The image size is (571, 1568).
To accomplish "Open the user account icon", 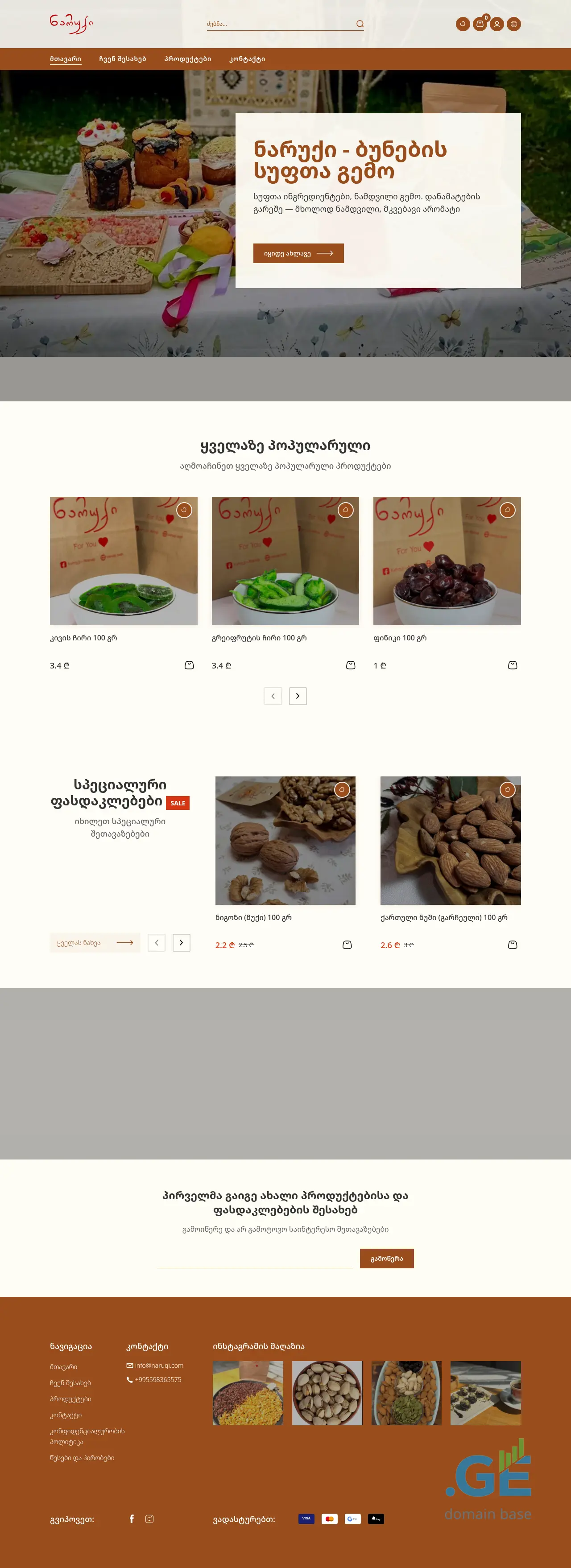I will pyautogui.click(x=497, y=25).
